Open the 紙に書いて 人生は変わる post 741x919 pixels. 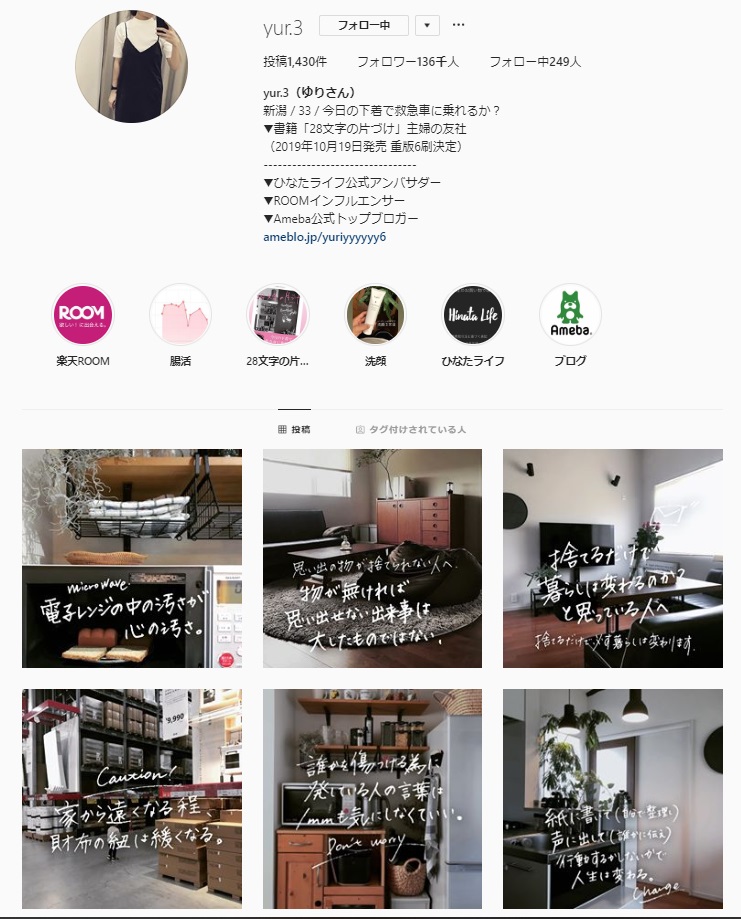point(612,798)
